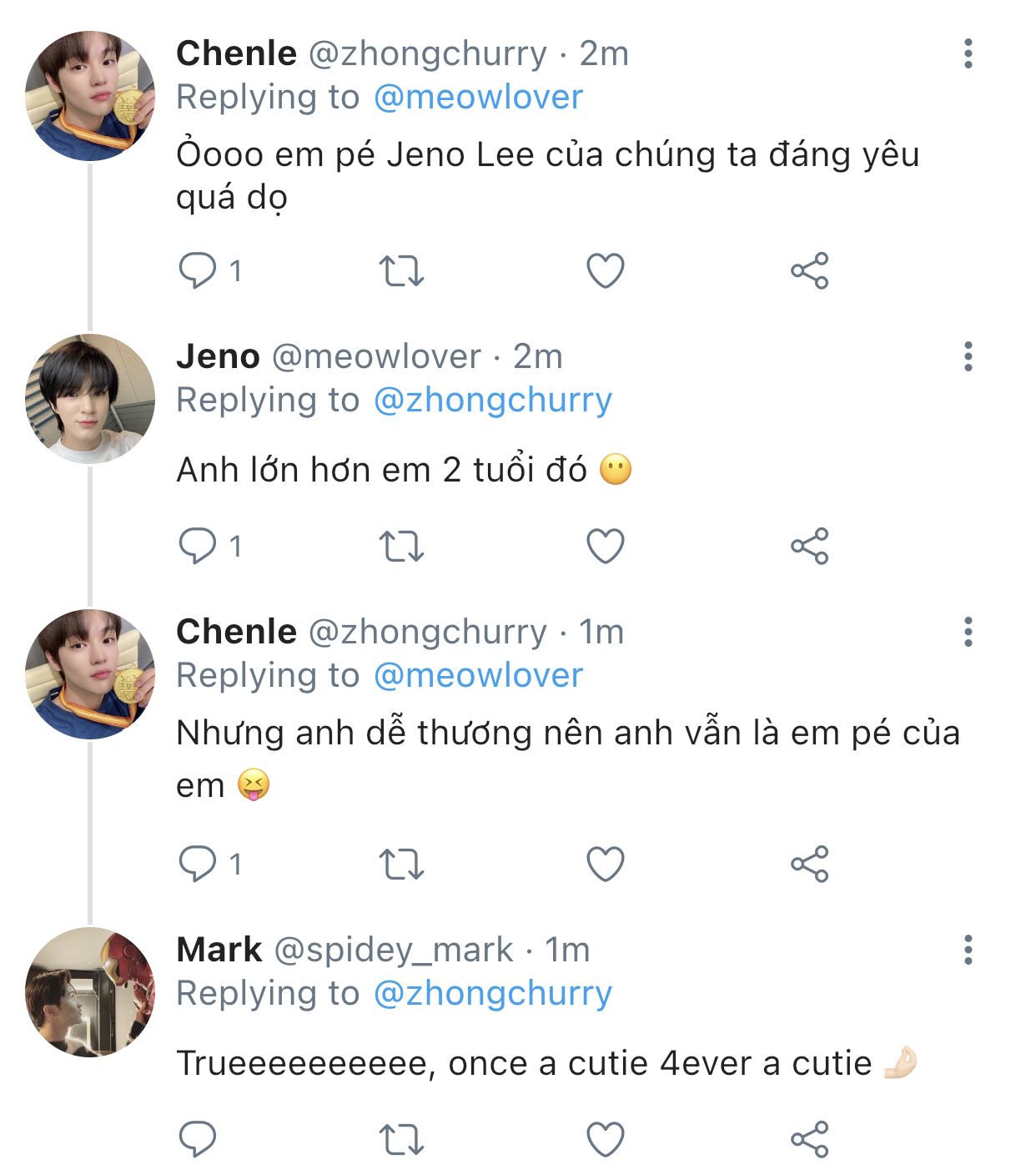The image size is (1036, 1175).
Task: Reply to Chenle's tweet about Jeno Lee
Action: (x=198, y=271)
